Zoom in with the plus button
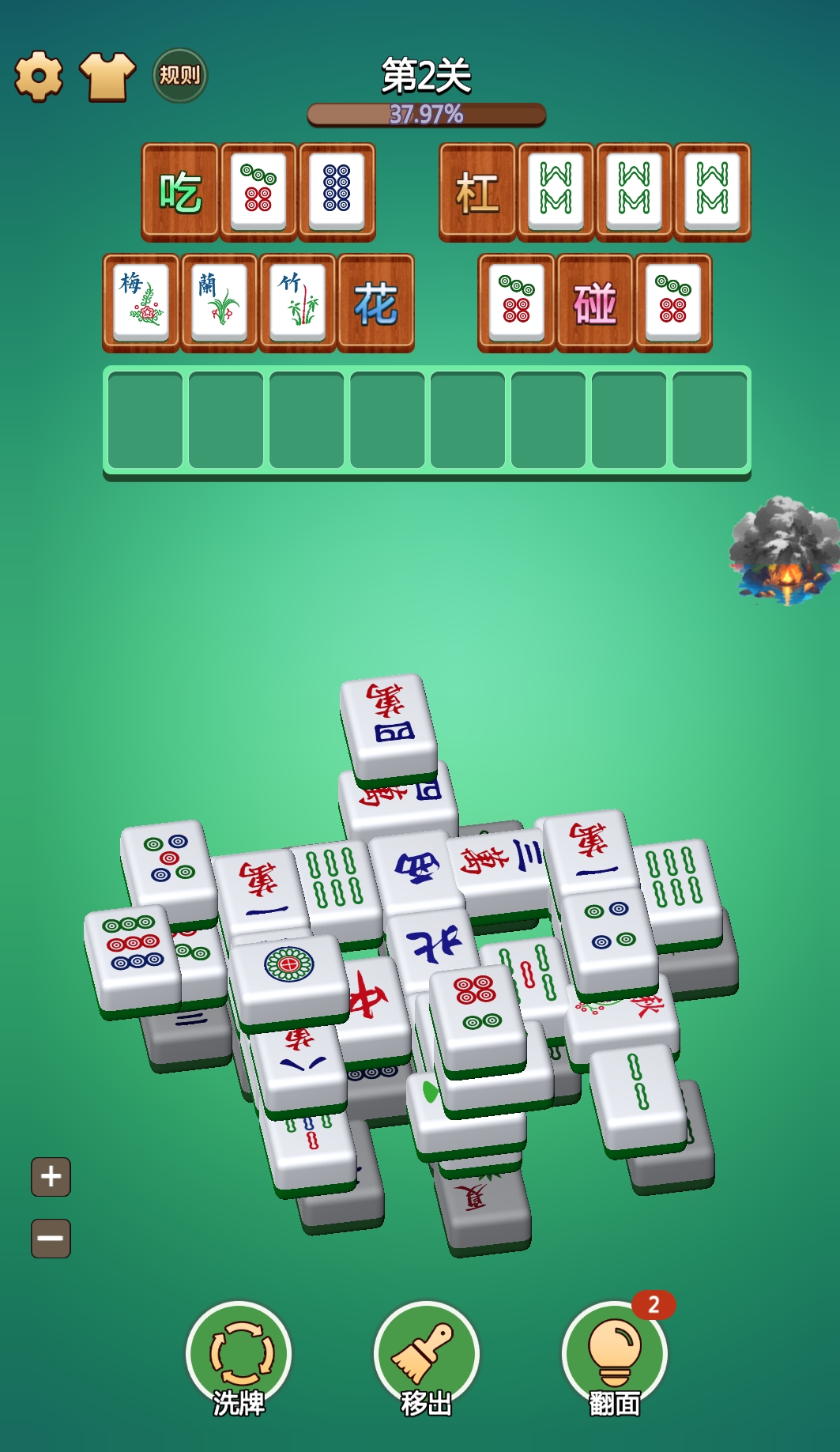Screen dimensions: 840x1452 pyautogui.click(x=51, y=1176)
